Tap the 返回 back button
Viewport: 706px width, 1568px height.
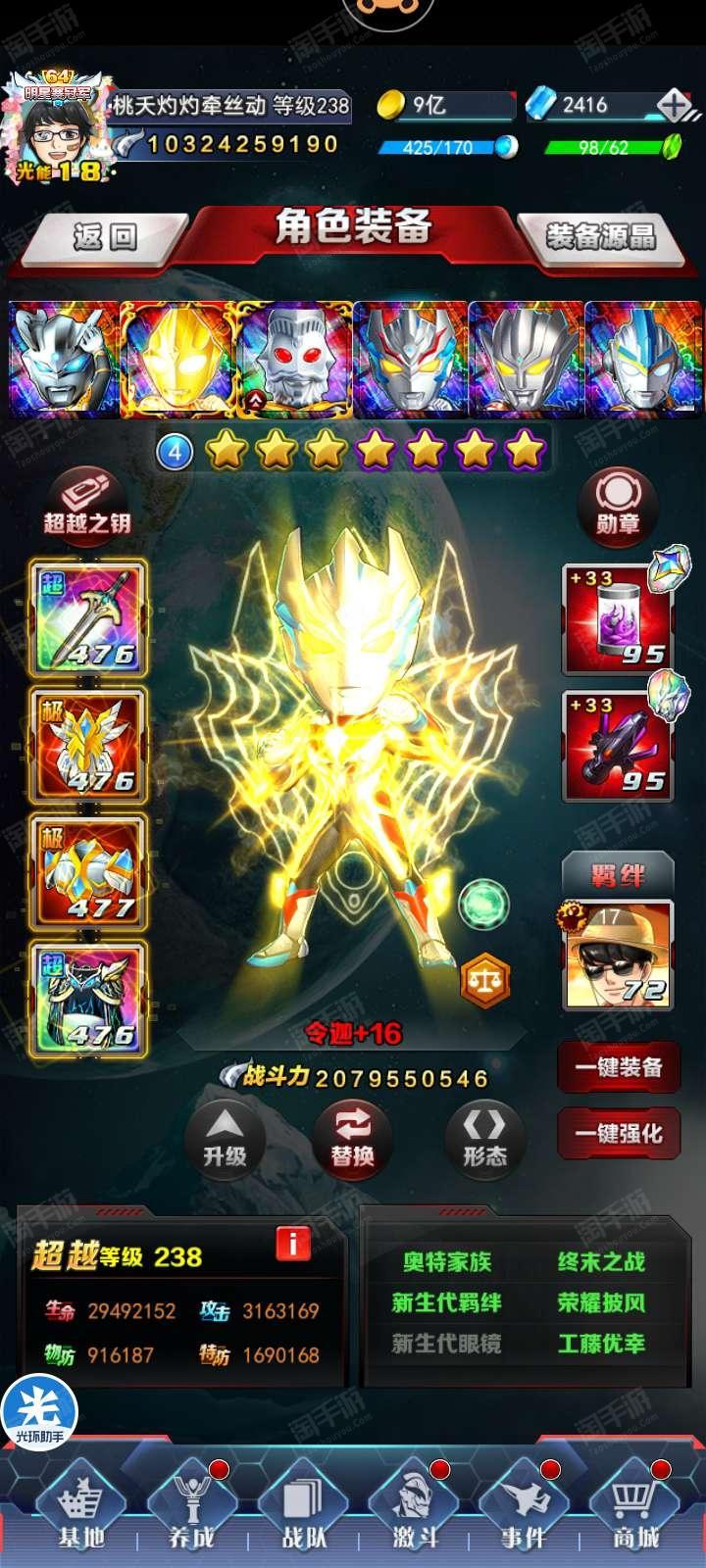click(x=103, y=236)
